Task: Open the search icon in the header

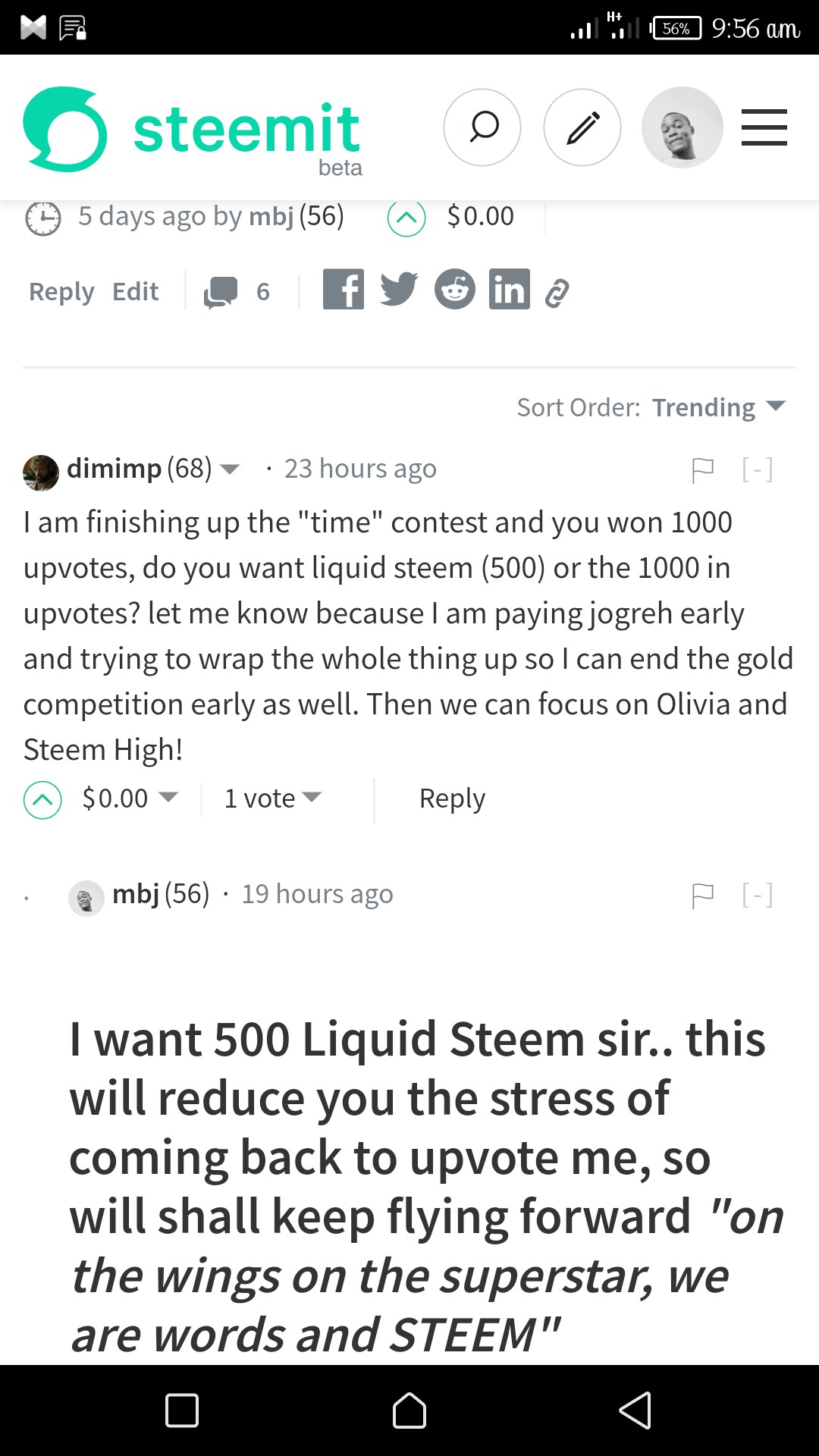Action: (482, 127)
